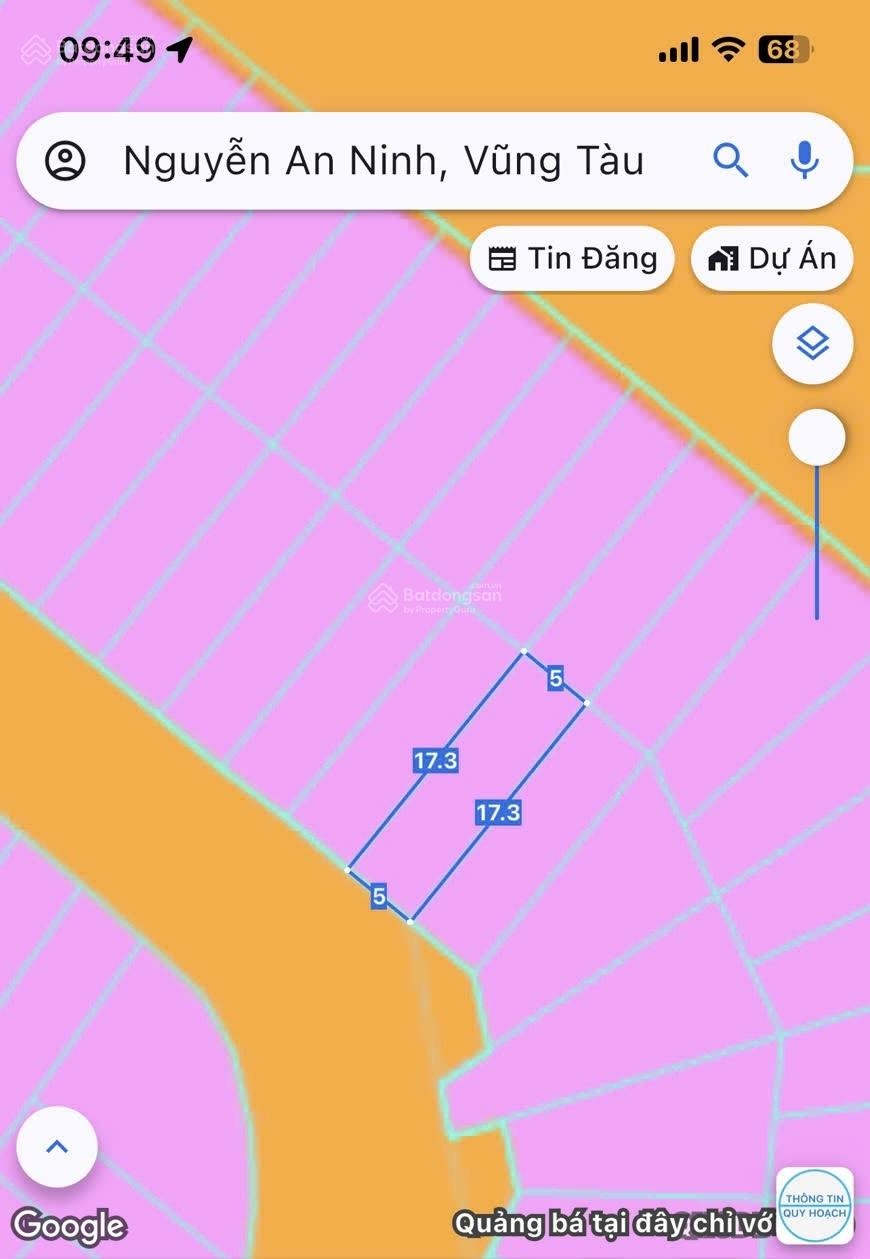Expand the bottom sheet with the upward chevron
The height and width of the screenshot is (1259, 870).
57,1147
